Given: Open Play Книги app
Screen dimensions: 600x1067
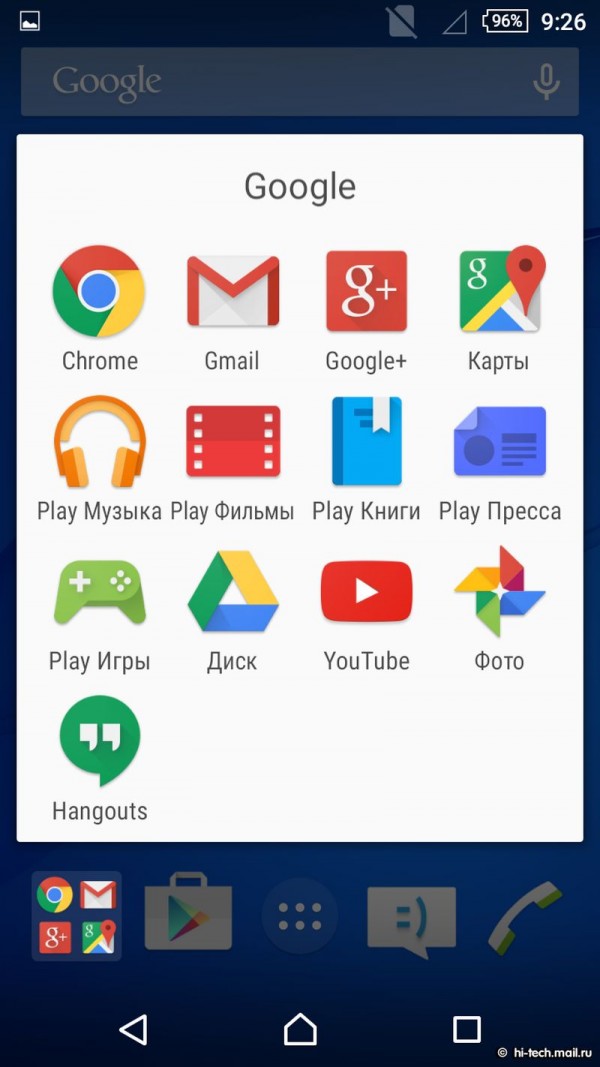Looking at the screenshot, I should [x=366, y=442].
